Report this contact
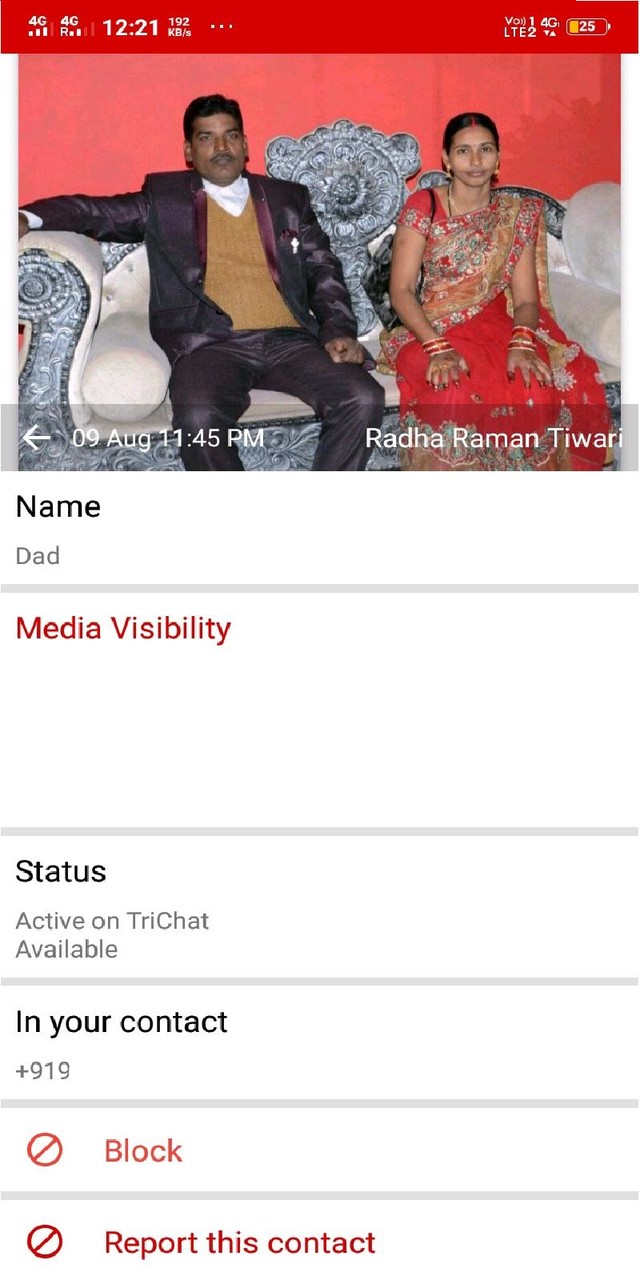This screenshot has height=1280, width=640. pos(239,1242)
